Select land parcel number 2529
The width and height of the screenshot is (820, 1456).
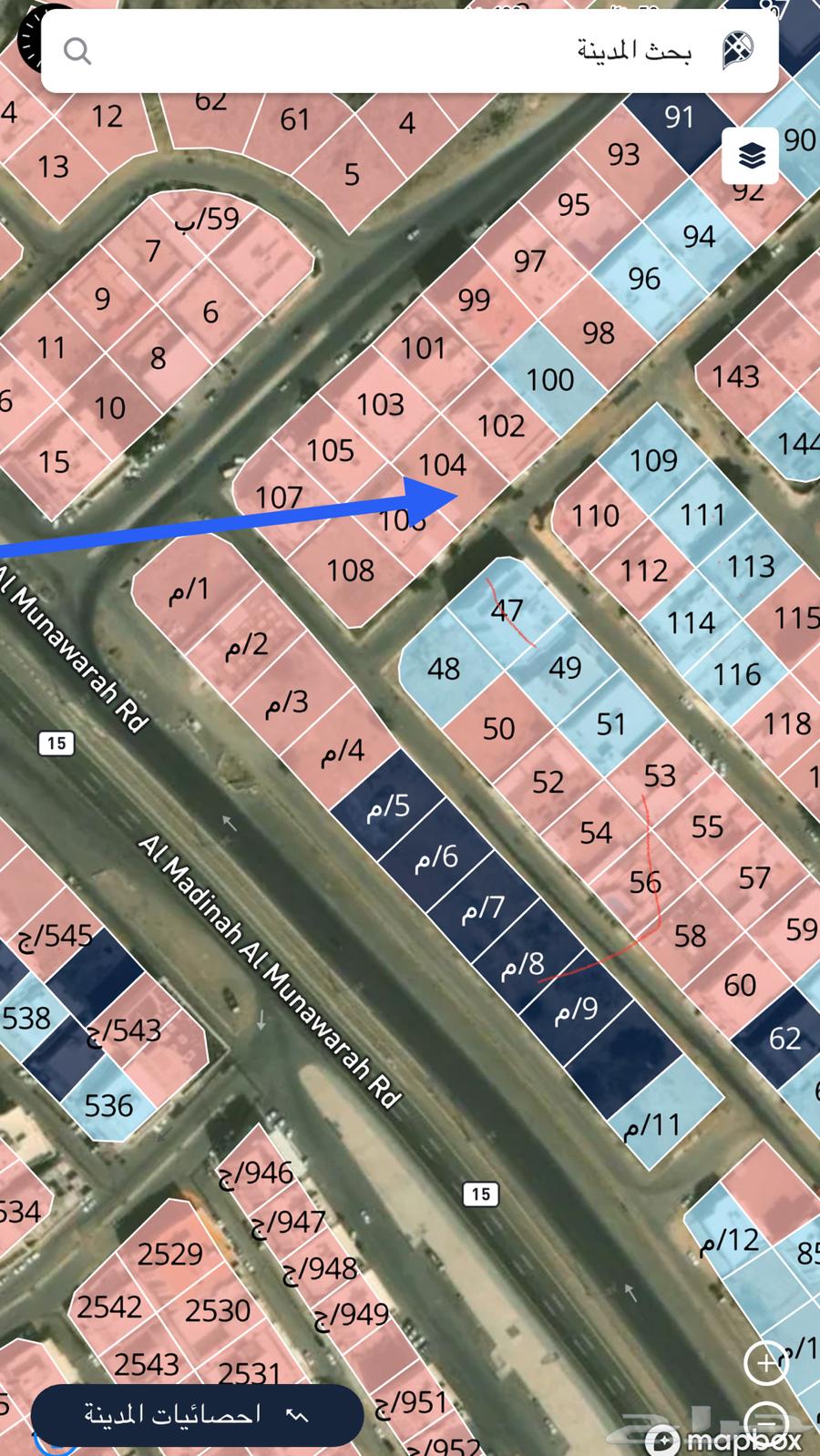pyautogui.click(x=170, y=1255)
